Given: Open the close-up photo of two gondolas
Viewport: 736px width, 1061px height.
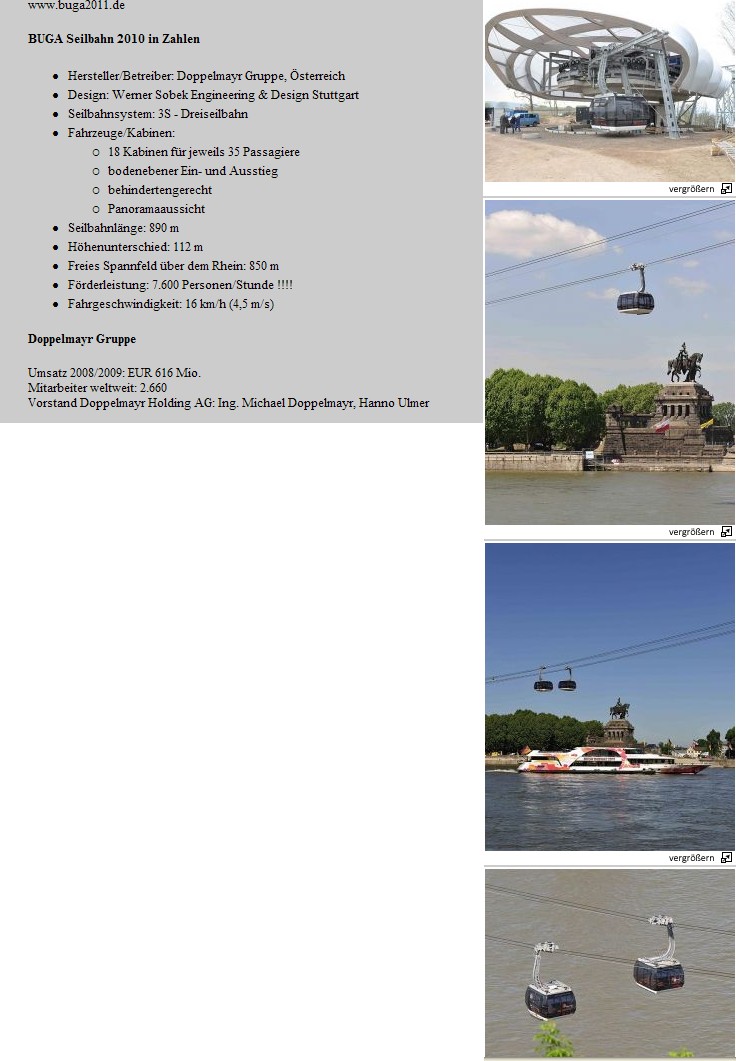Looking at the screenshot, I should coord(609,962).
